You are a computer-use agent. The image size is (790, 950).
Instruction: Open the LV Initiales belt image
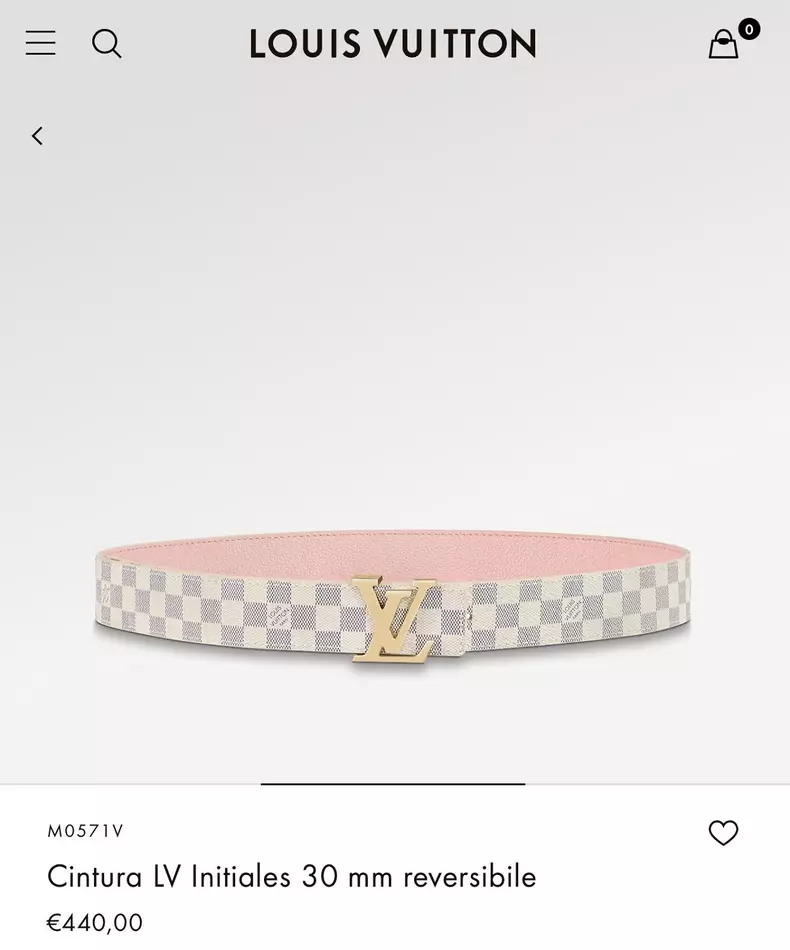pos(394,600)
